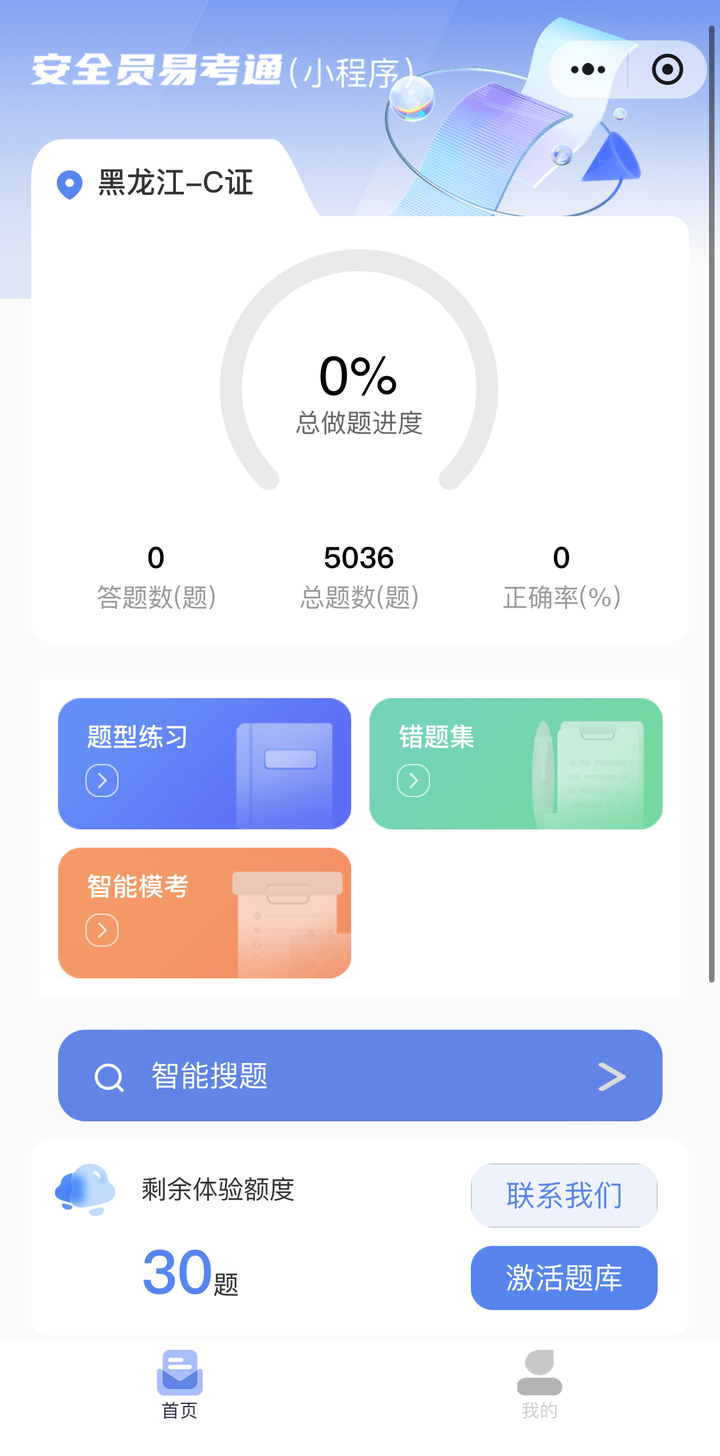Change the 黑龙江-C证 region selection
The image size is (720, 1456).
click(x=157, y=183)
